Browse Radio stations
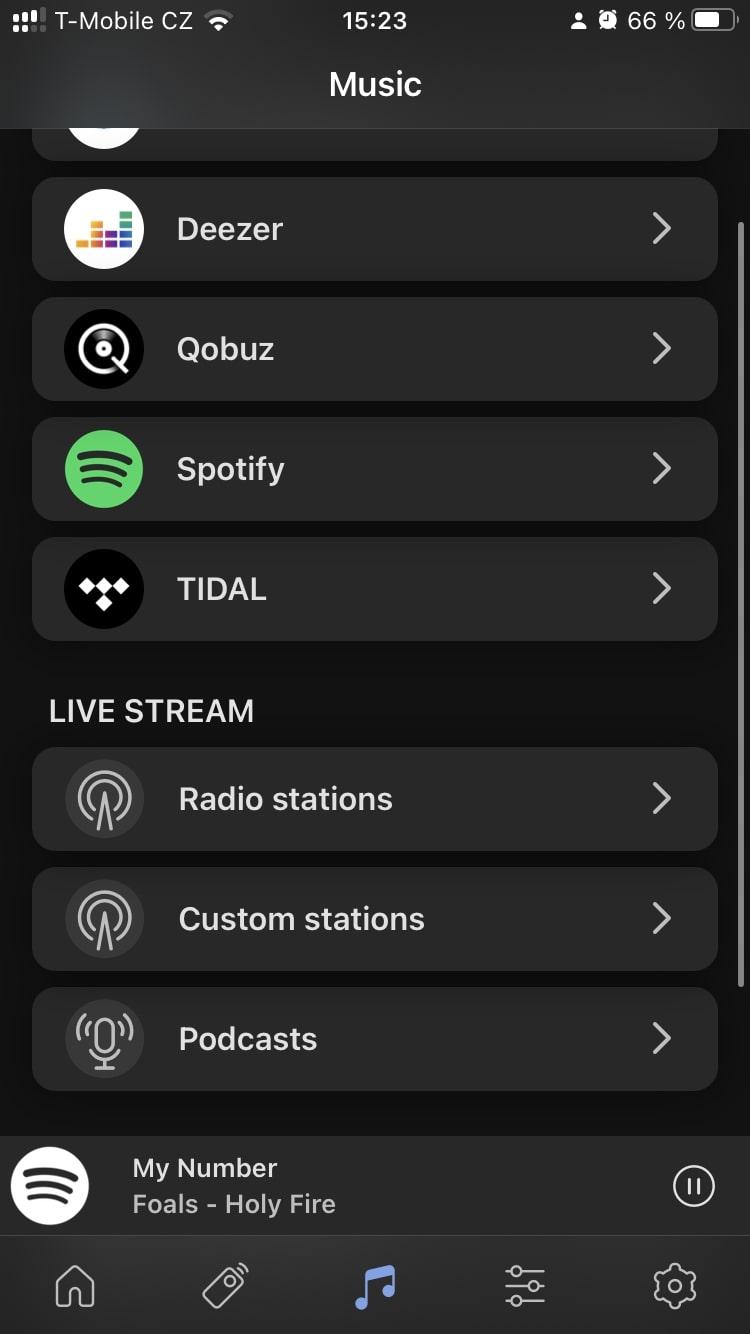Viewport: 750px width, 1334px height. point(375,799)
